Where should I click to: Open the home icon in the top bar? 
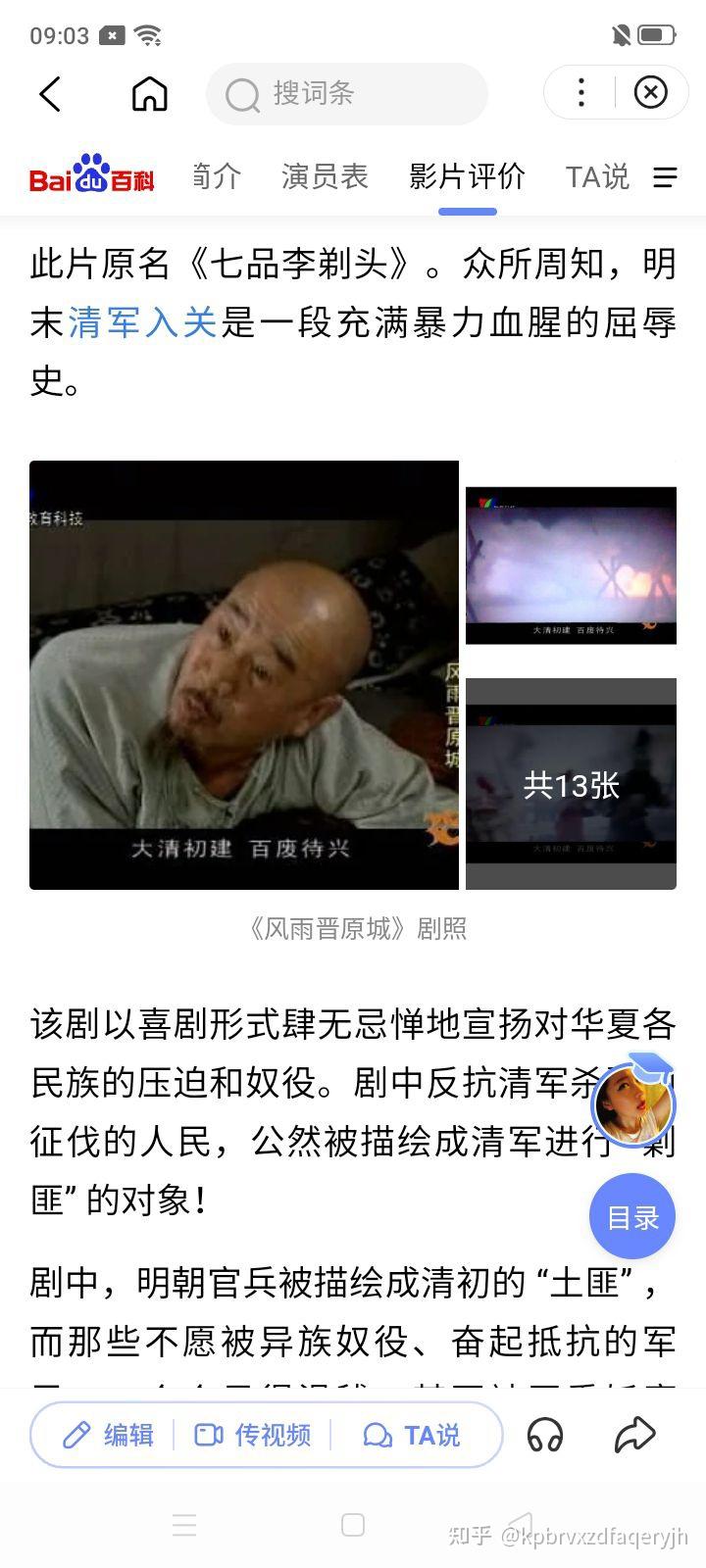[149, 93]
